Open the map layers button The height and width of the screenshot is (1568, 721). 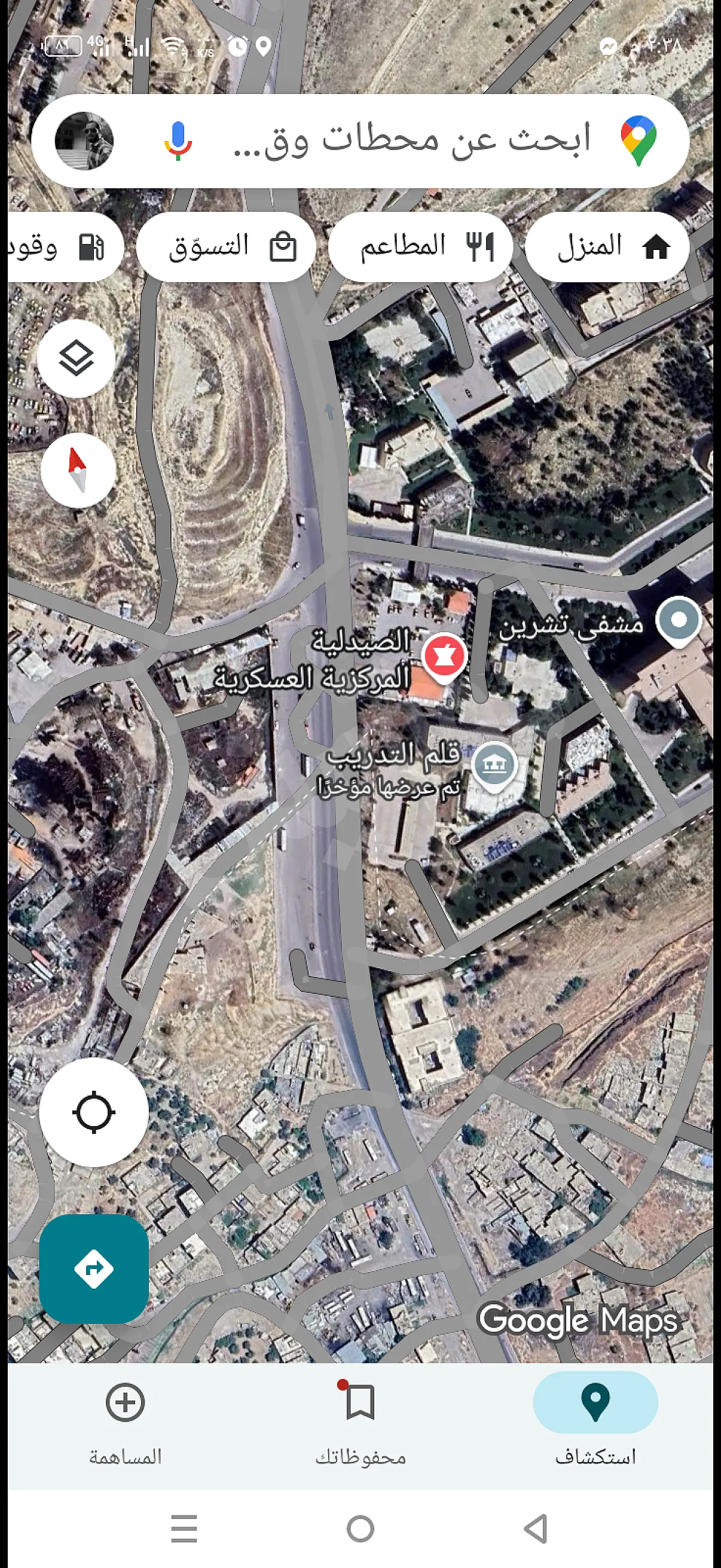pos(76,359)
